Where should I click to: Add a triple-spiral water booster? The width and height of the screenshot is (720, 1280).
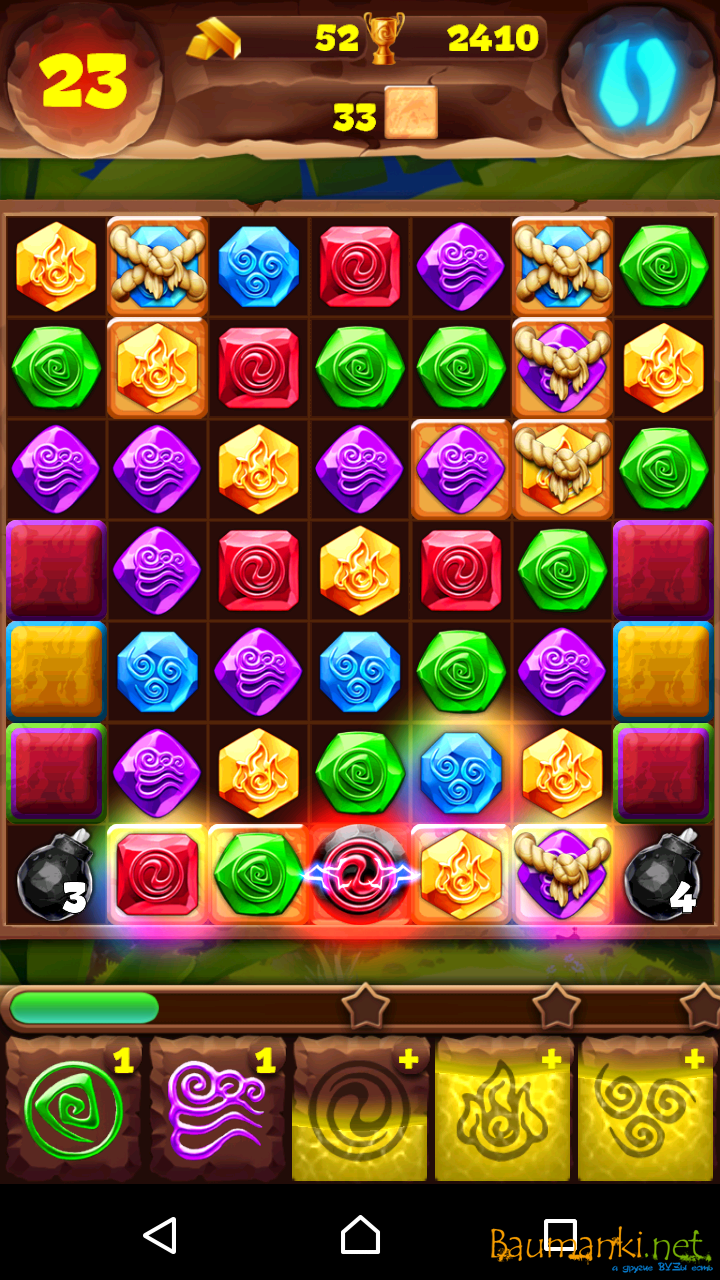pos(647,1110)
